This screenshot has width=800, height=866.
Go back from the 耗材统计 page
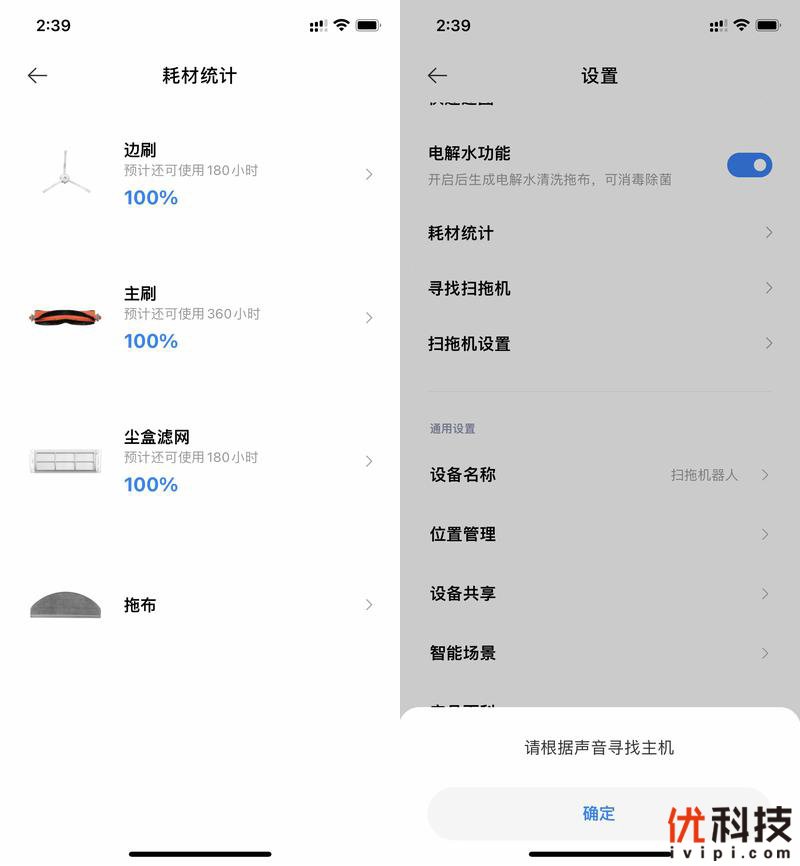pos(38,76)
